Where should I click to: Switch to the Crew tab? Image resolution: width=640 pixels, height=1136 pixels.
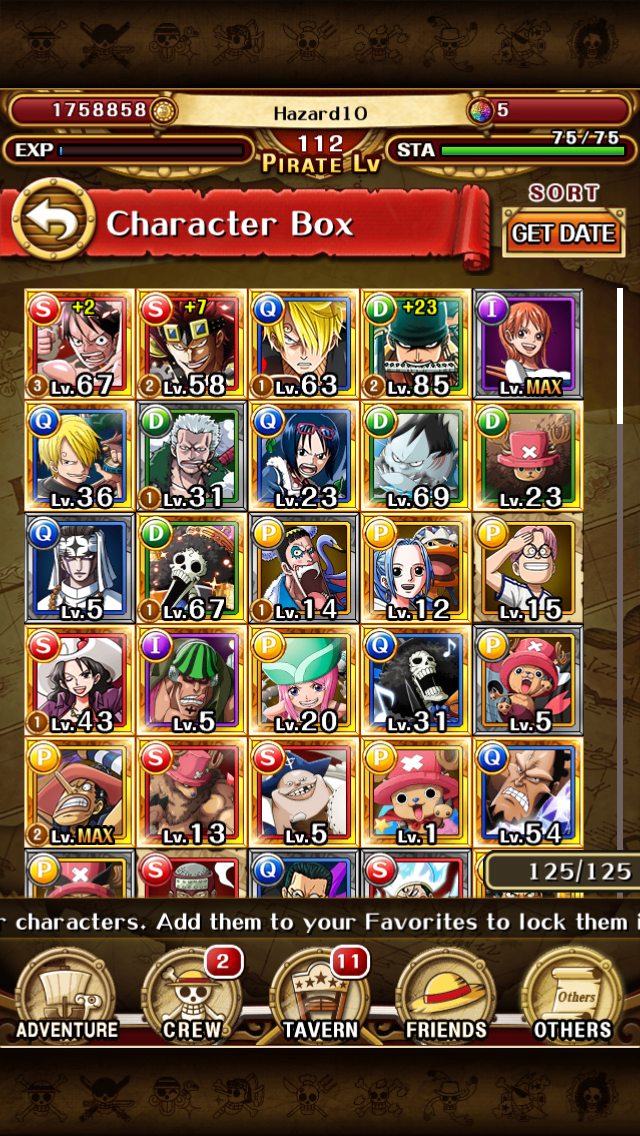(x=193, y=993)
